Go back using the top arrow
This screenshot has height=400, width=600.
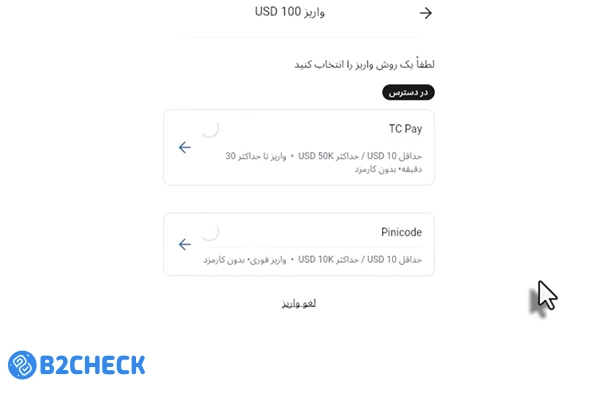(426, 13)
